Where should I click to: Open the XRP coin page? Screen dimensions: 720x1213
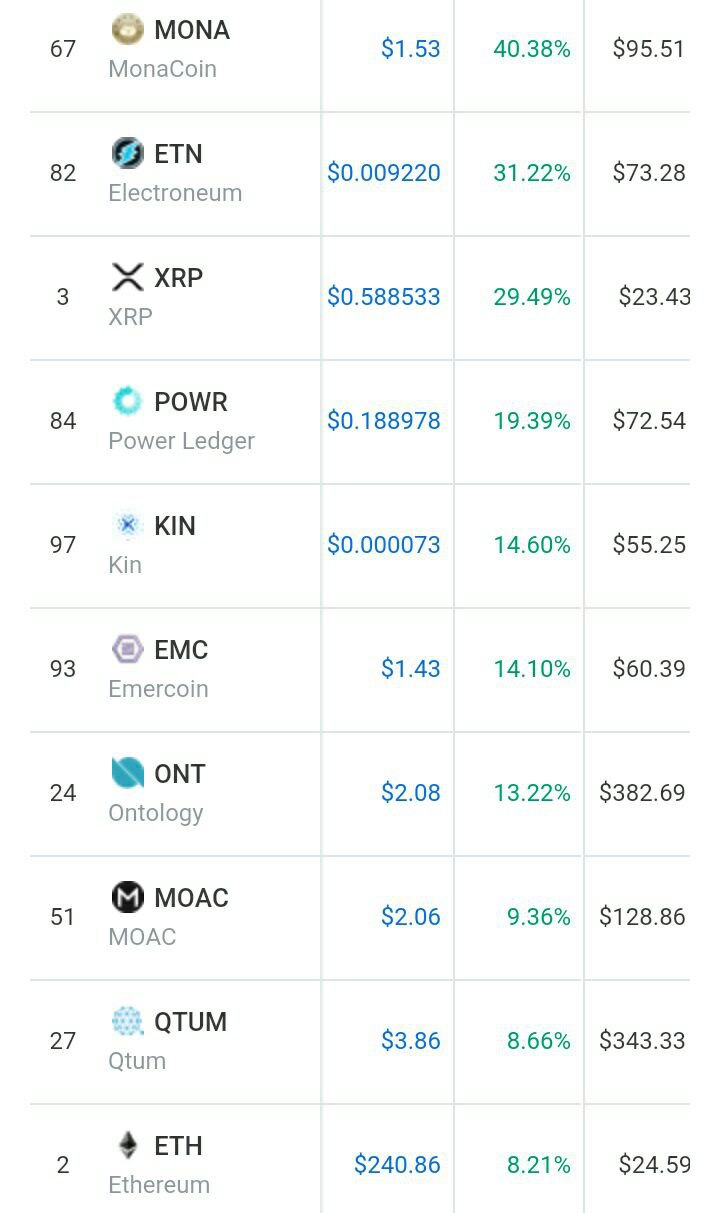(x=156, y=296)
